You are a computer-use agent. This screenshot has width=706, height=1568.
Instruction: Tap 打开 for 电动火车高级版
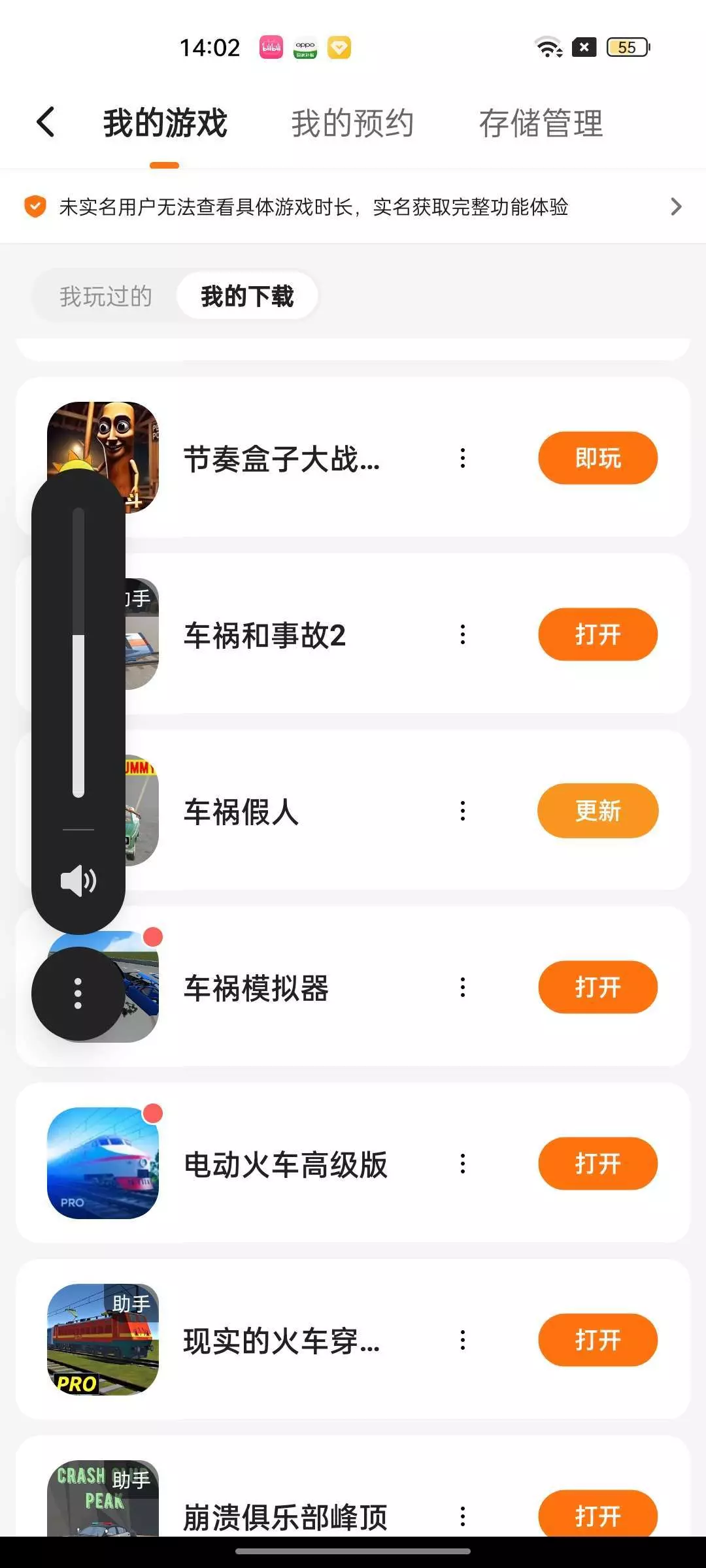[x=597, y=1164]
